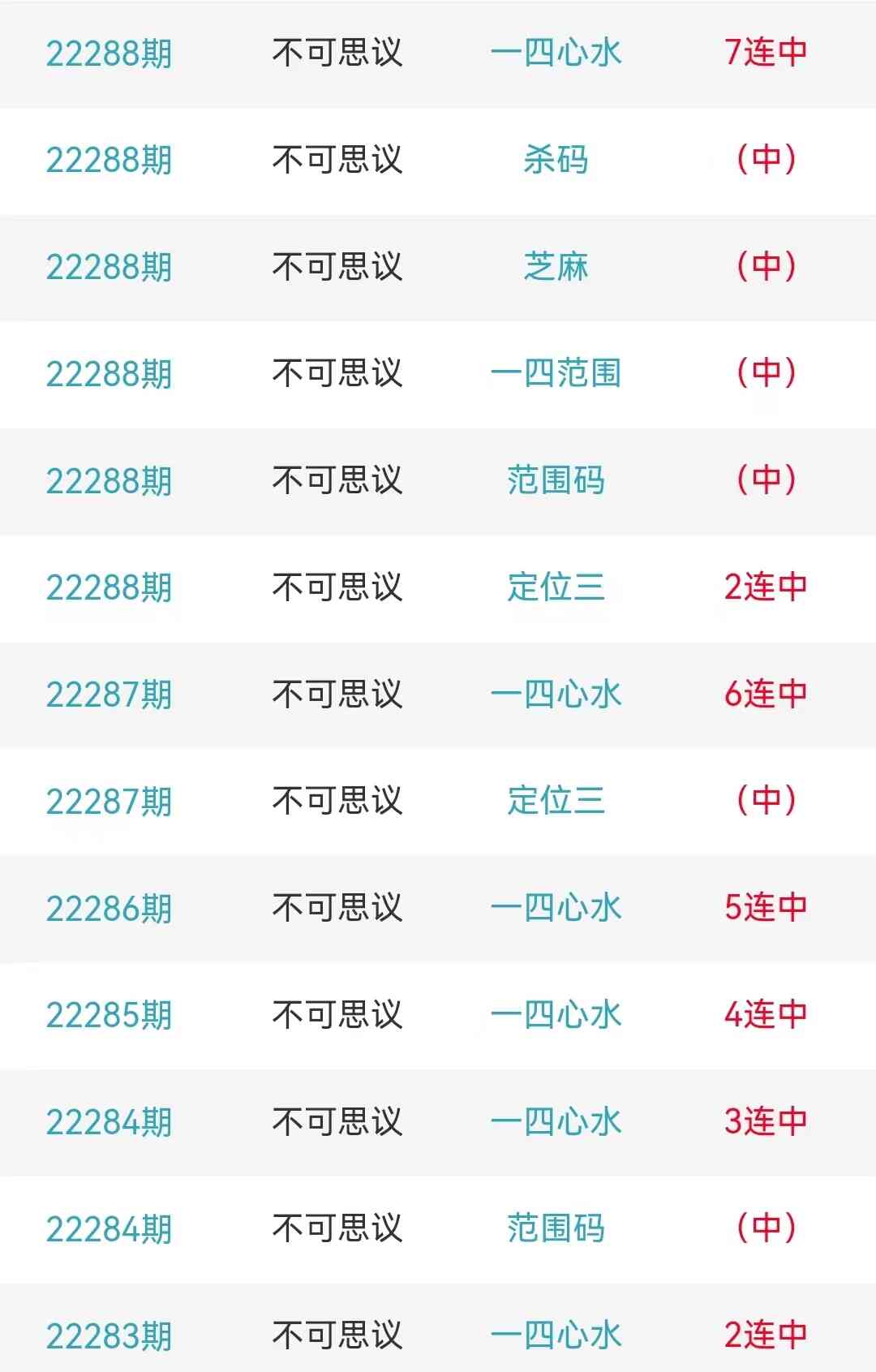Open the 22284期 范围码 row
This screenshot has height=1372, width=876.
[x=438, y=1228]
